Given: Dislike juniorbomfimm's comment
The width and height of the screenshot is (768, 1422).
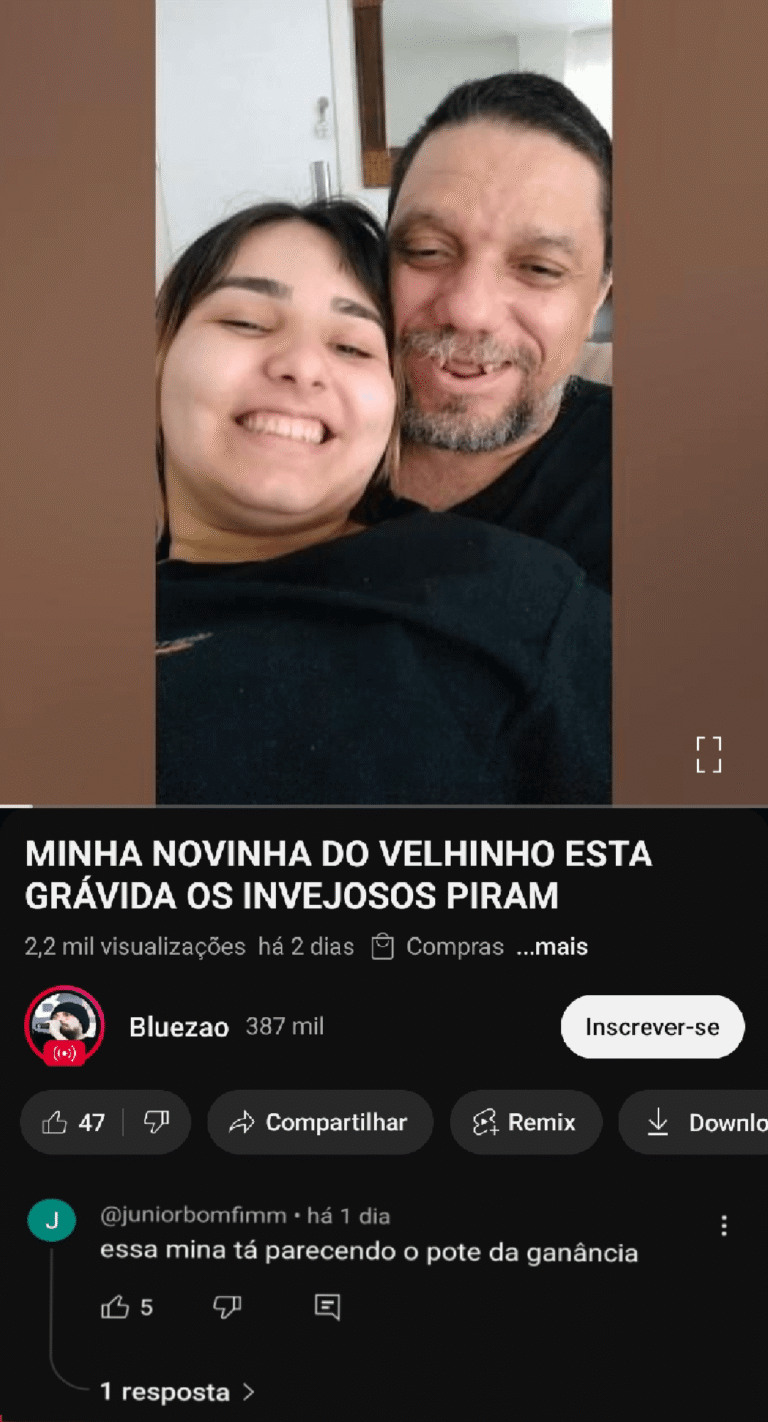Looking at the screenshot, I should 227,1307.
